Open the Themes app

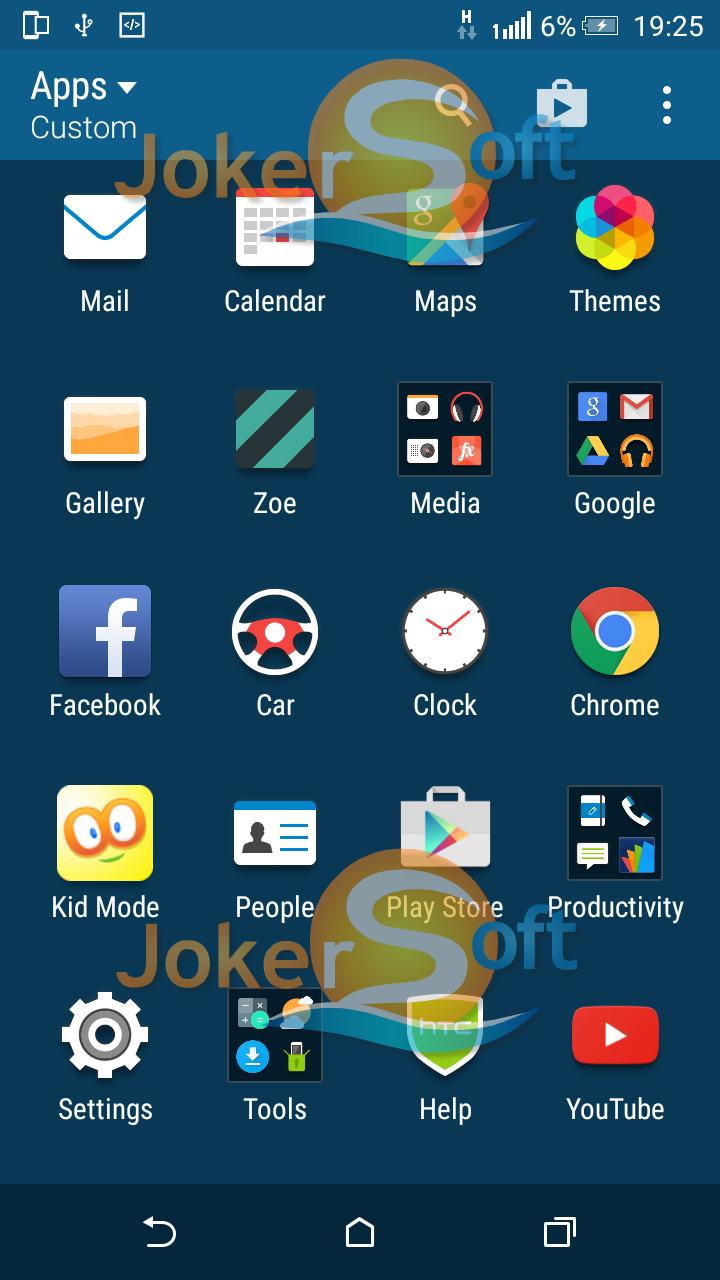tap(615, 229)
